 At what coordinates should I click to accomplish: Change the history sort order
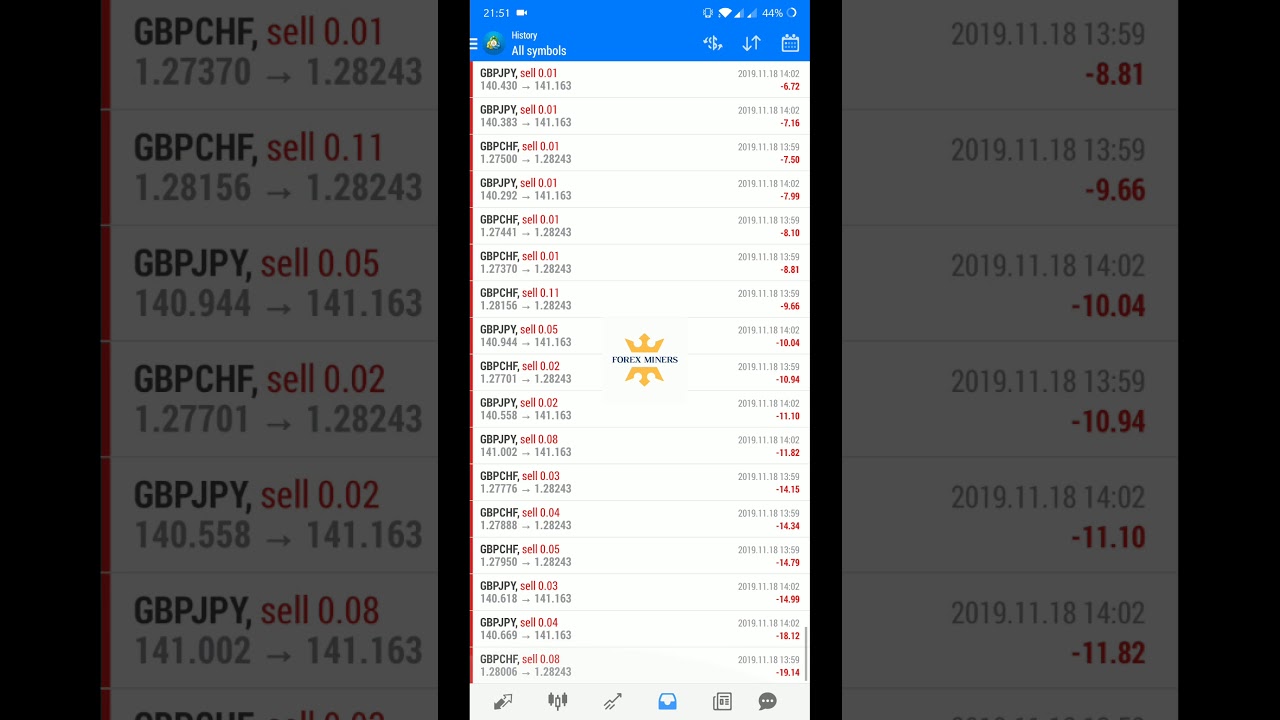[751, 43]
